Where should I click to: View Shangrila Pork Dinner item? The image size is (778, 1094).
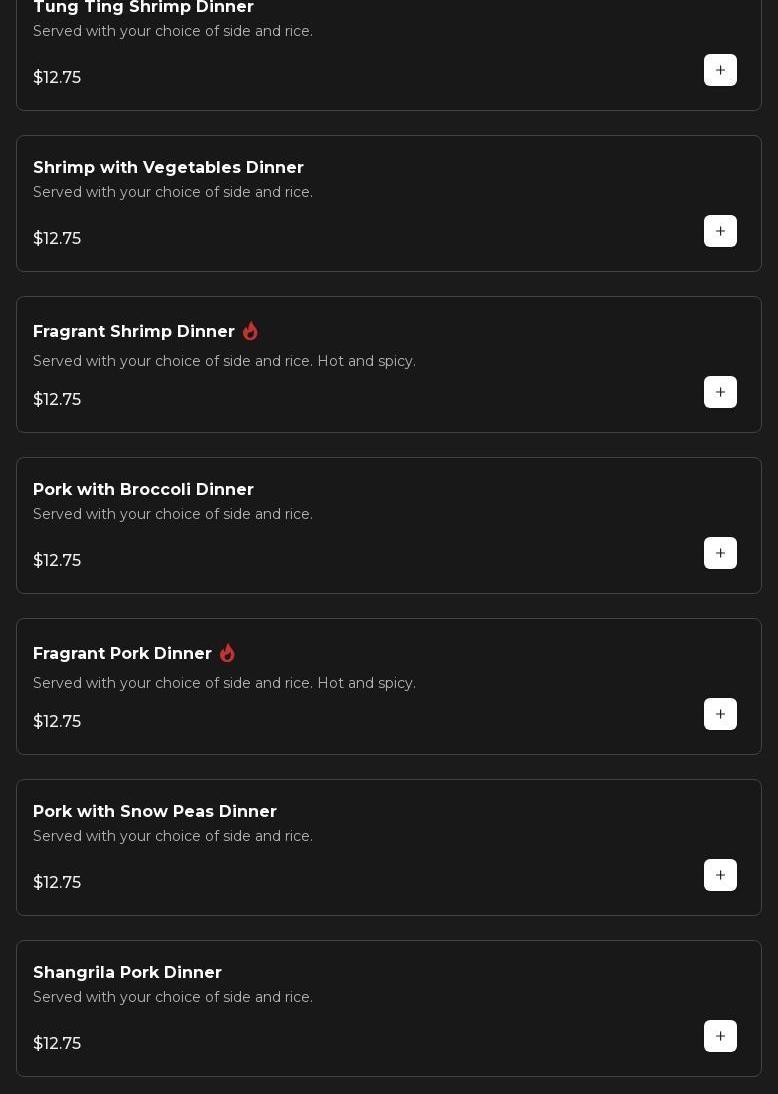tap(127, 973)
